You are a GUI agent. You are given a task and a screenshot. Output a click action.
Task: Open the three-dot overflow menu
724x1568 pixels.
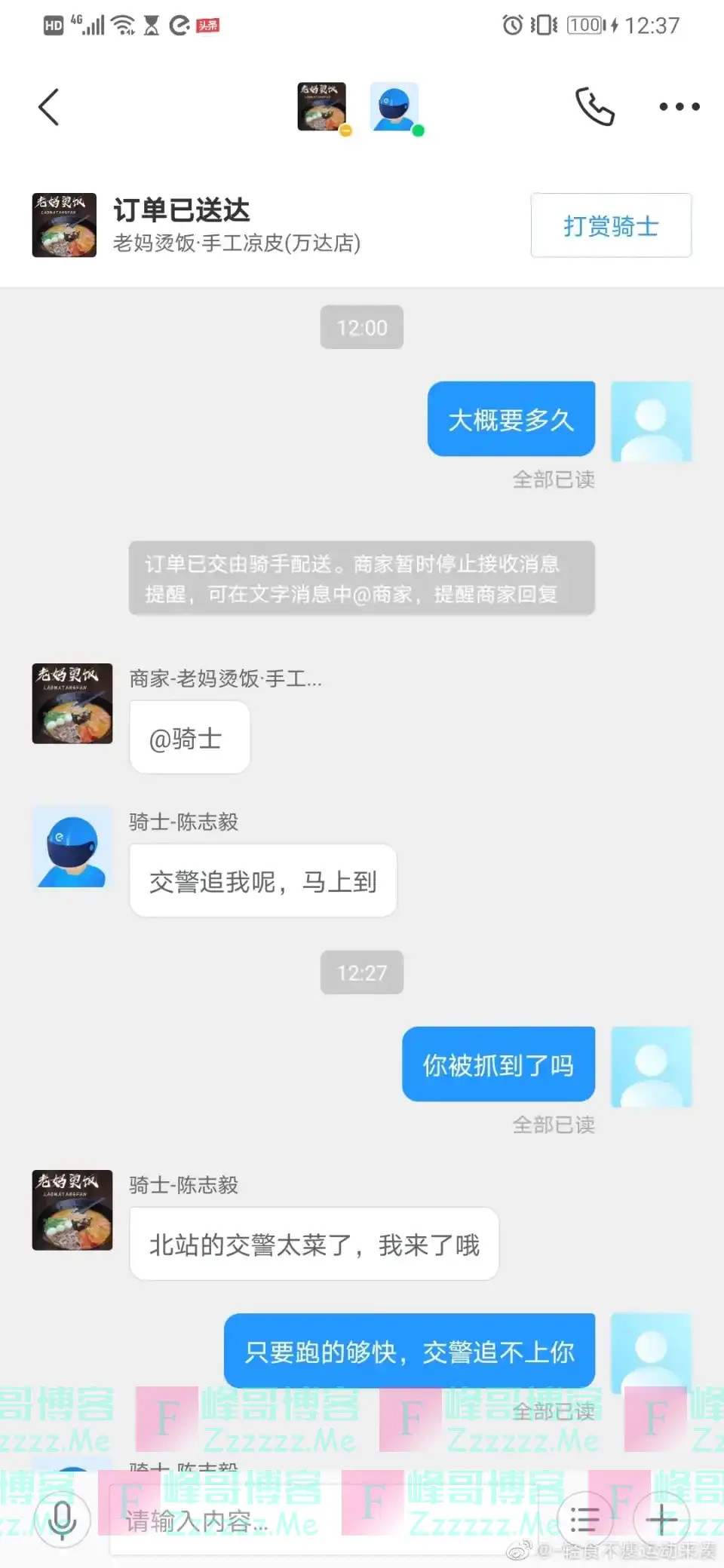[x=679, y=107]
